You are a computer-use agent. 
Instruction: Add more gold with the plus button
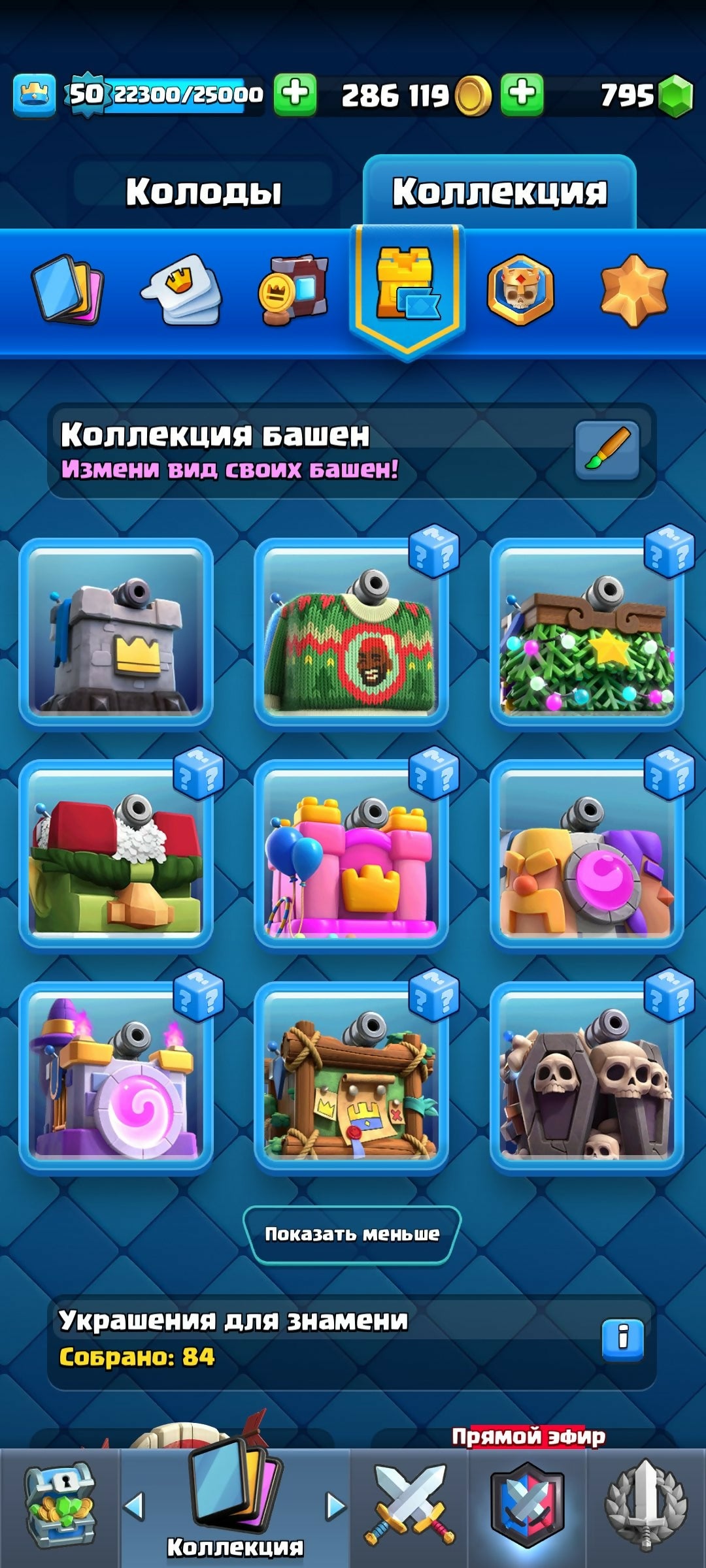pos(295,95)
